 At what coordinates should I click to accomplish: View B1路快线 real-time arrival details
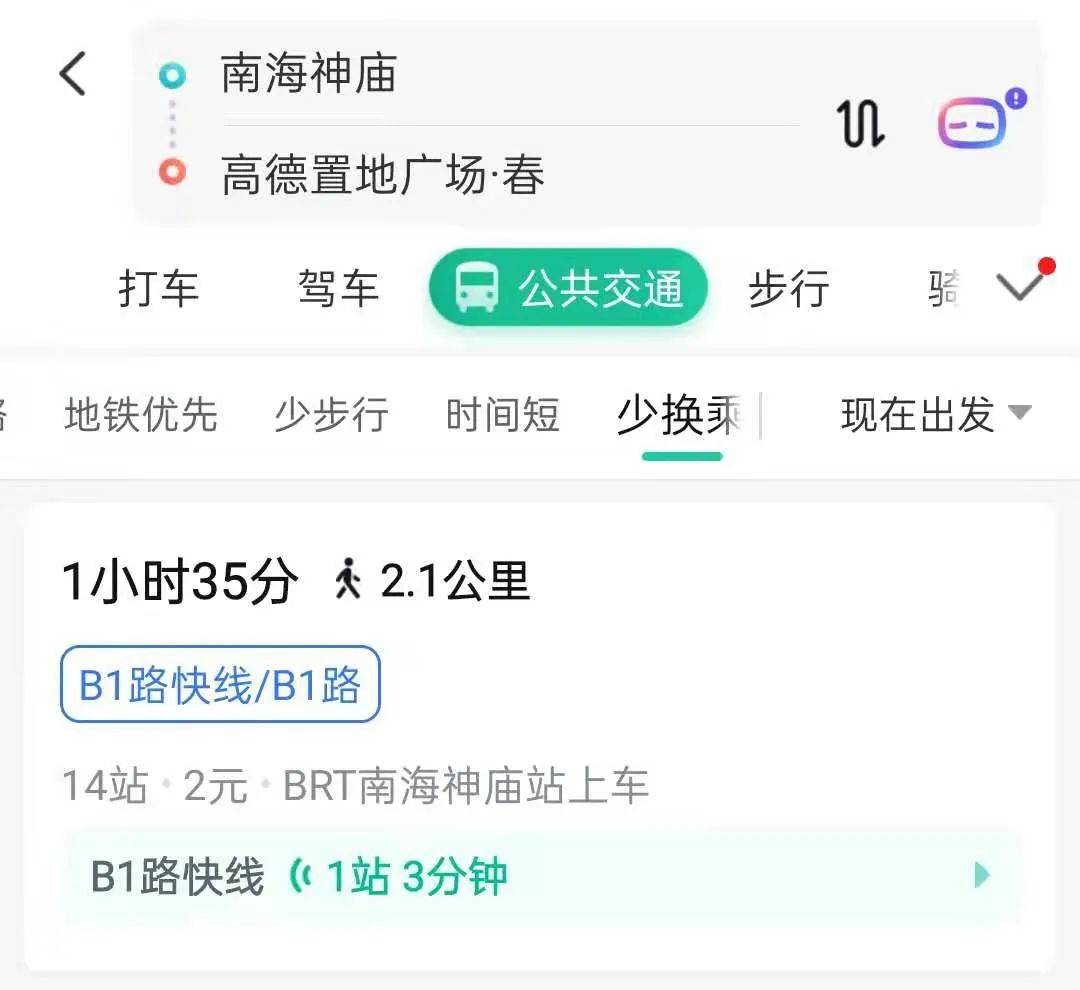pos(540,877)
